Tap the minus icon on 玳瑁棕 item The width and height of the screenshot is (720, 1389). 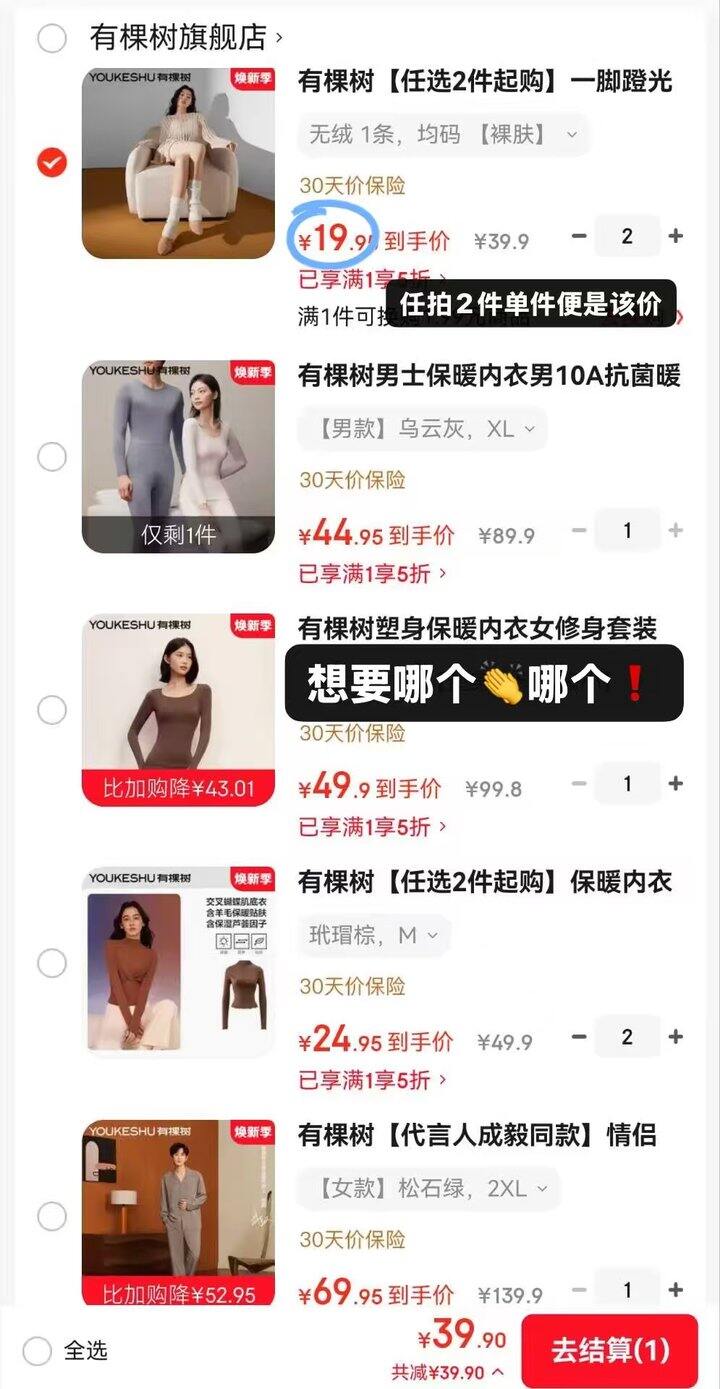[x=578, y=1036]
